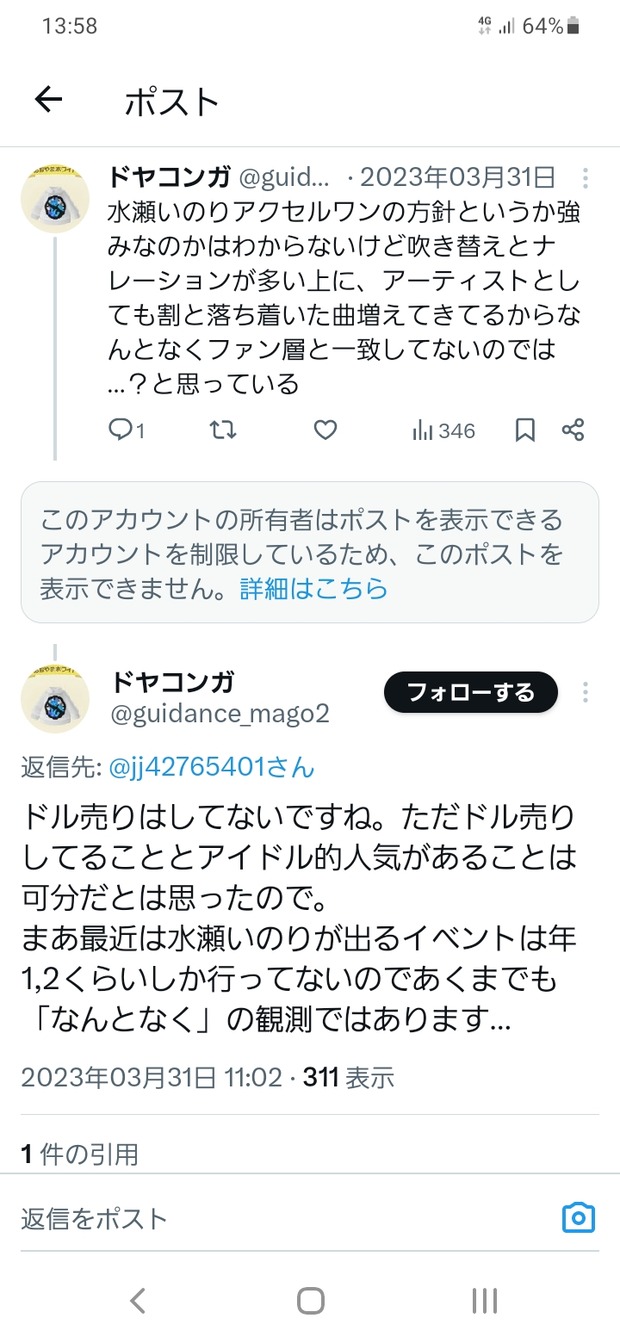Go back using the top arrow
The image size is (620, 1343).
(x=48, y=99)
